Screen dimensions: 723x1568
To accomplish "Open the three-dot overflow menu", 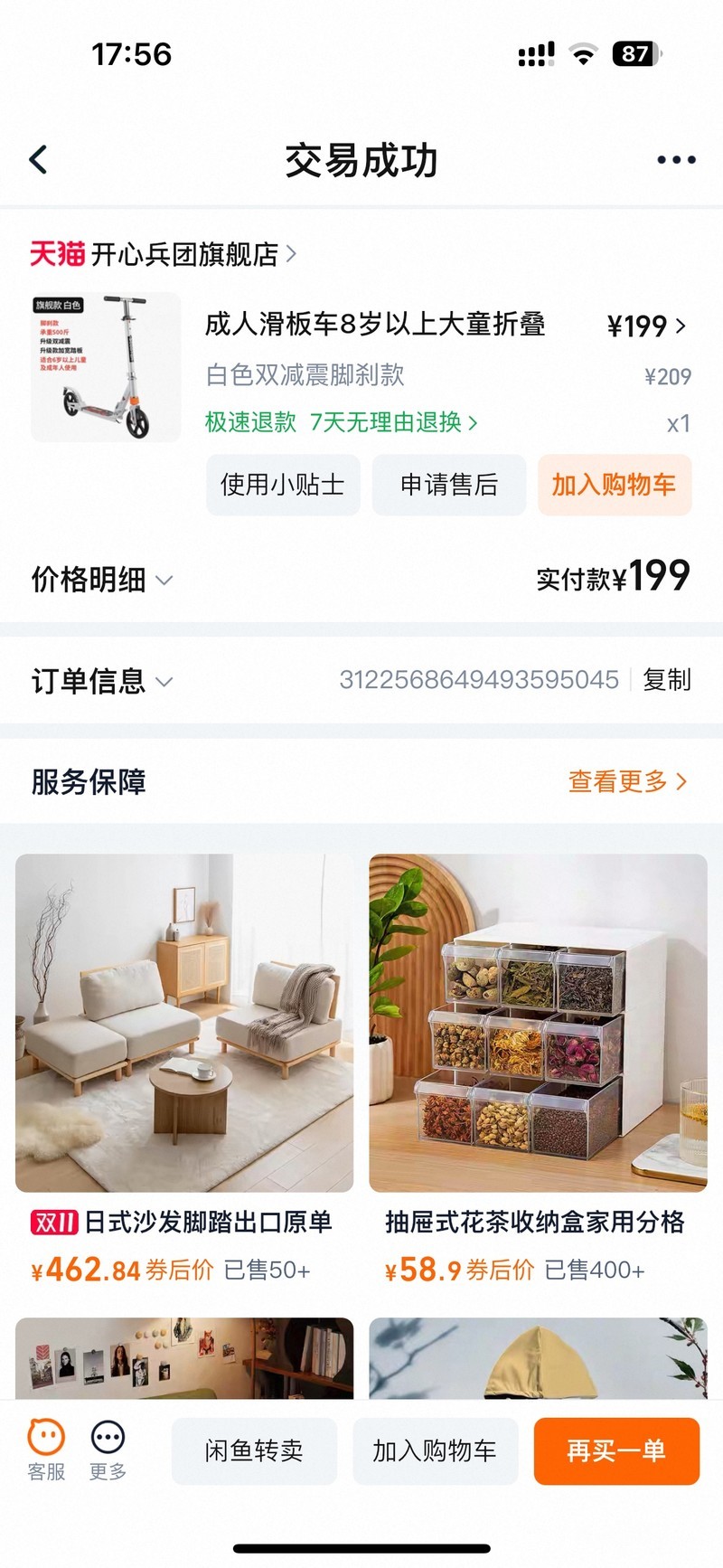I will click(x=675, y=160).
